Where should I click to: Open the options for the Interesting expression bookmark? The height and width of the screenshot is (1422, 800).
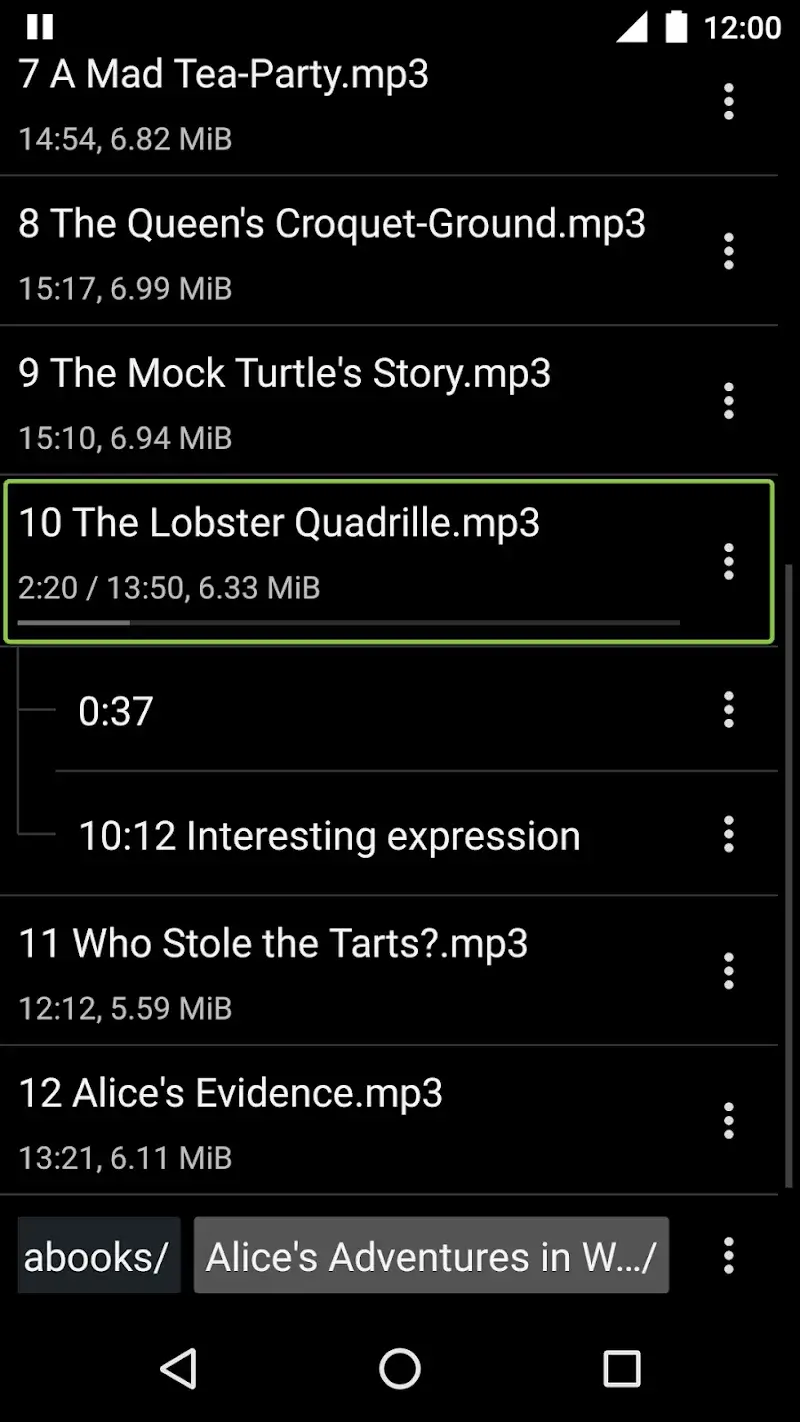tap(728, 835)
